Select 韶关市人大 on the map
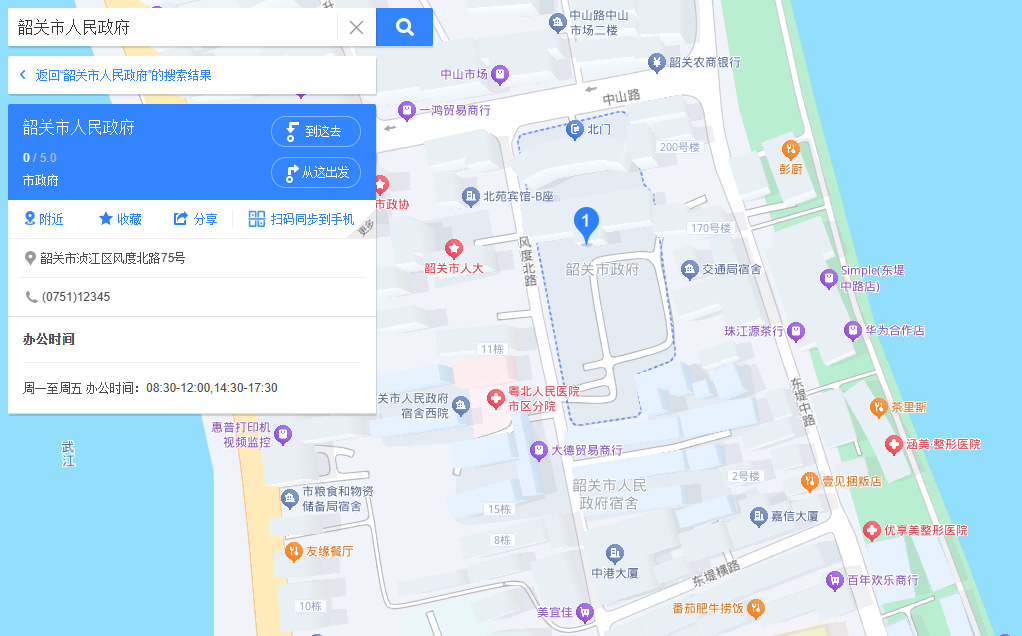Viewport: 1022px width, 636px height. pyautogui.click(x=453, y=248)
